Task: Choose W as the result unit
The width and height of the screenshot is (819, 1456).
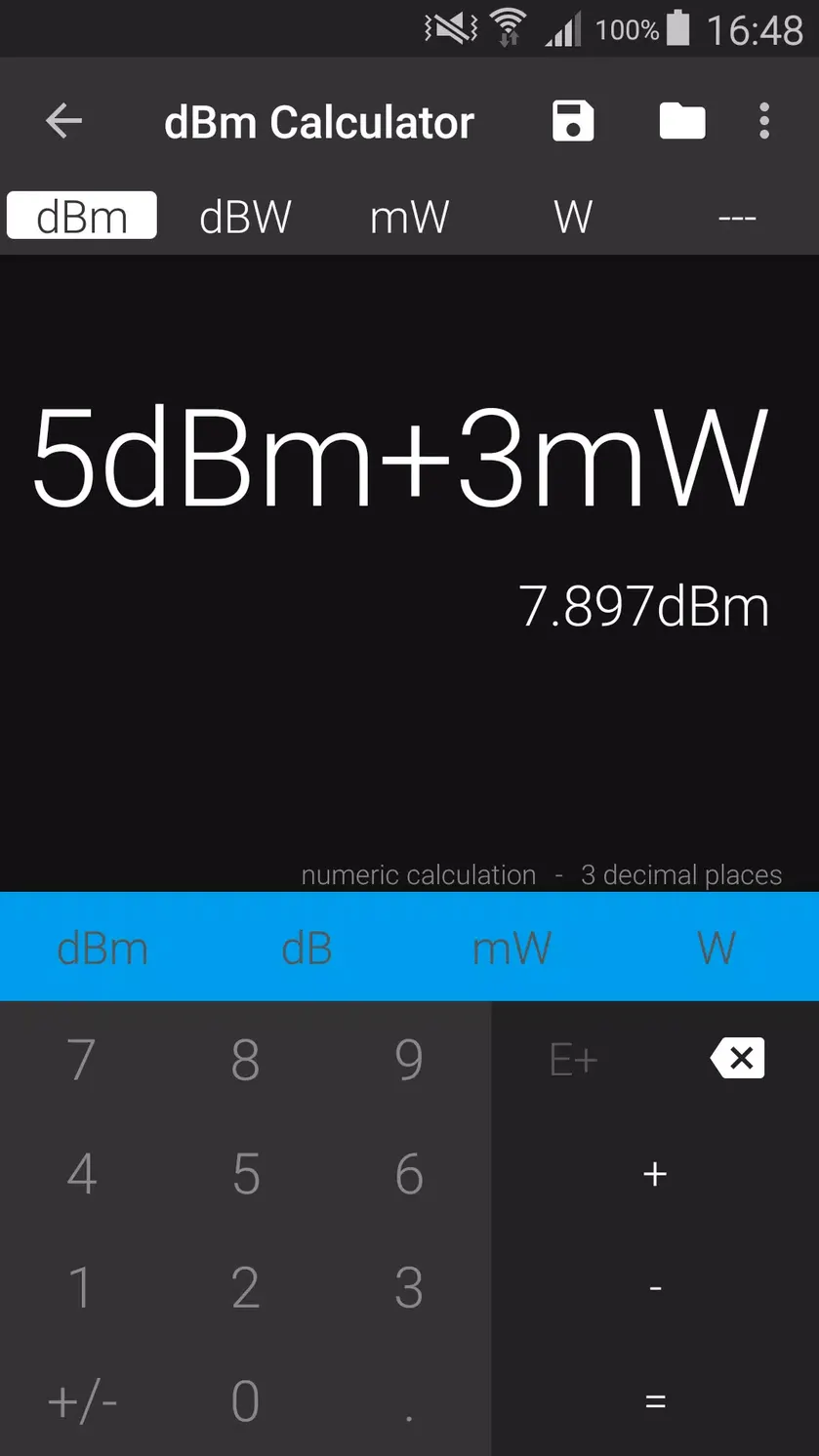Action: pyautogui.click(x=573, y=216)
